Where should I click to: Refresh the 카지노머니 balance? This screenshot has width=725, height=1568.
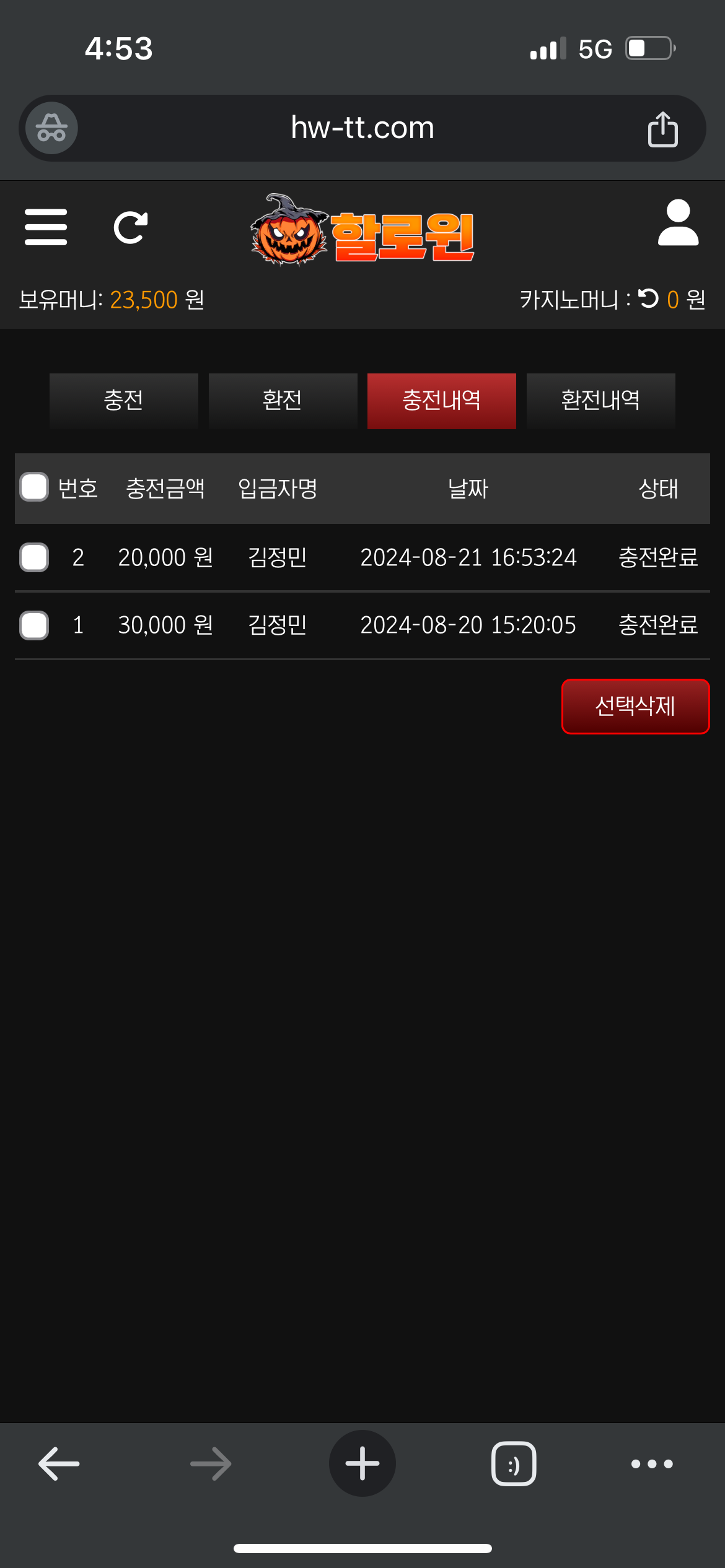tap(648, 298)
